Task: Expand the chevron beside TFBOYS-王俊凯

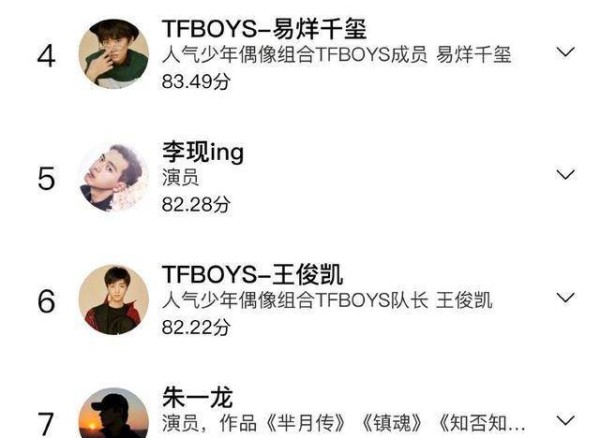Action: point(565,298)
